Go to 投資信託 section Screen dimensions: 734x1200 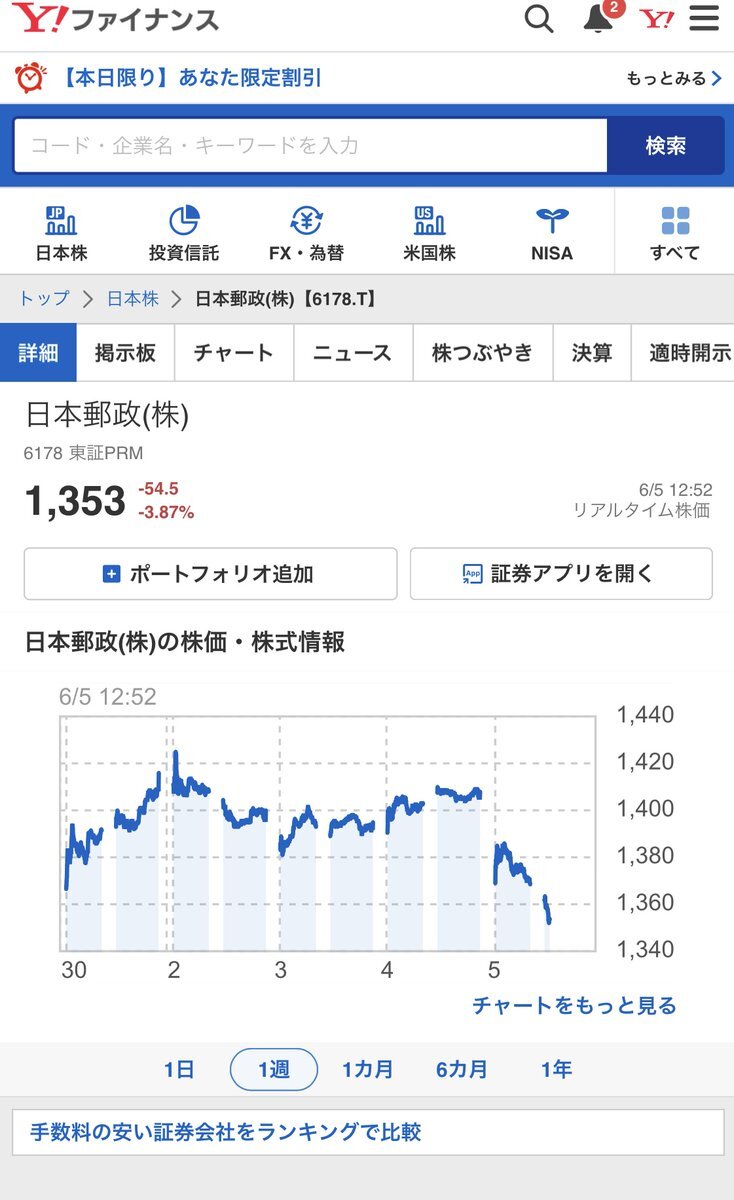(x=184, y=233)
